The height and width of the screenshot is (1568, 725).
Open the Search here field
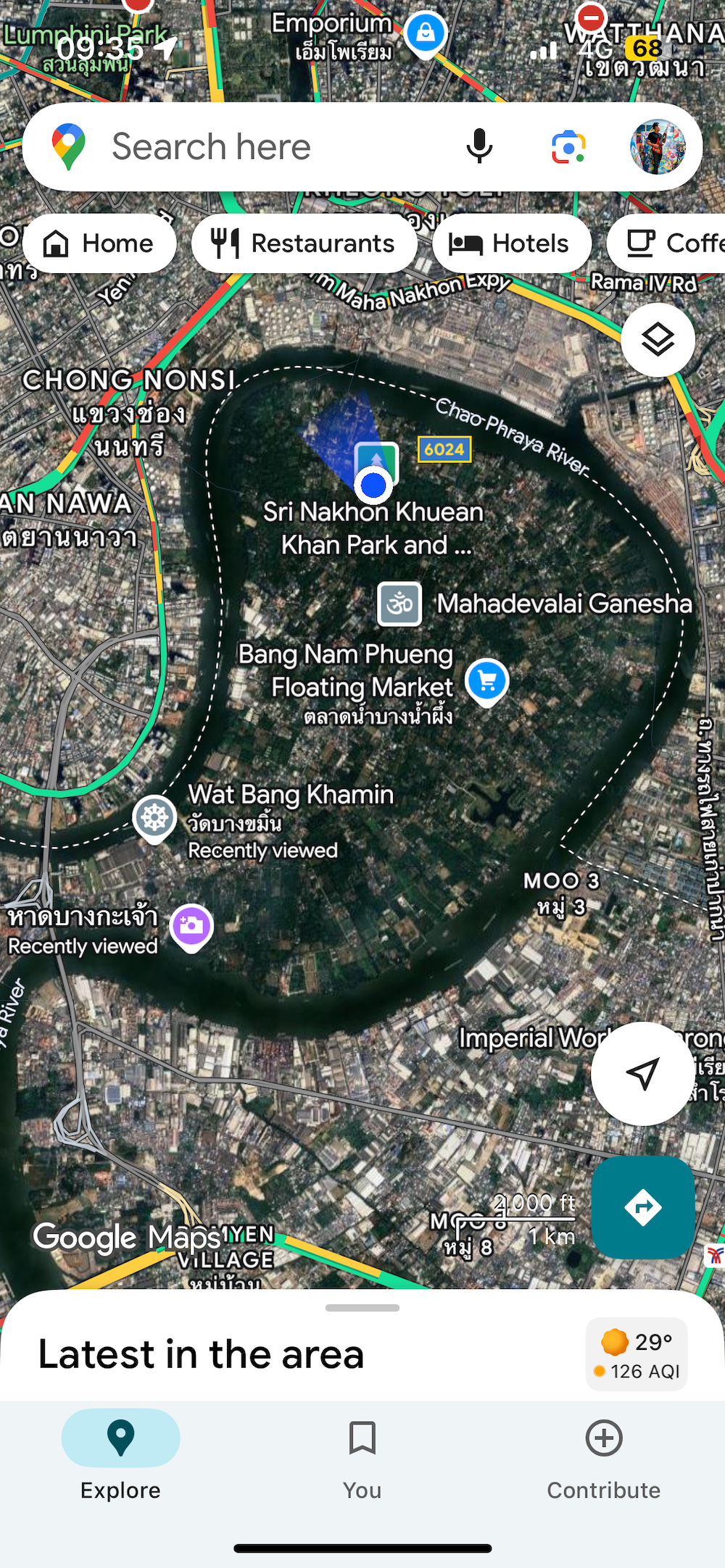pos(254,147)
